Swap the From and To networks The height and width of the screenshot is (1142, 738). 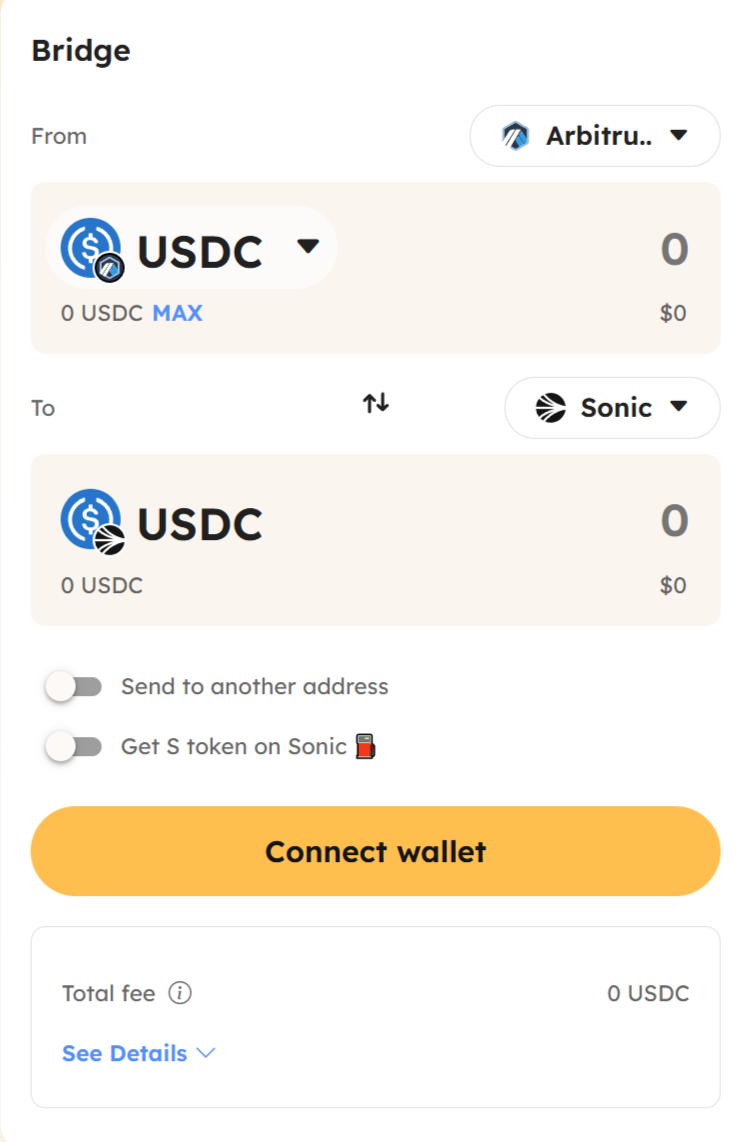coord(376,404)
